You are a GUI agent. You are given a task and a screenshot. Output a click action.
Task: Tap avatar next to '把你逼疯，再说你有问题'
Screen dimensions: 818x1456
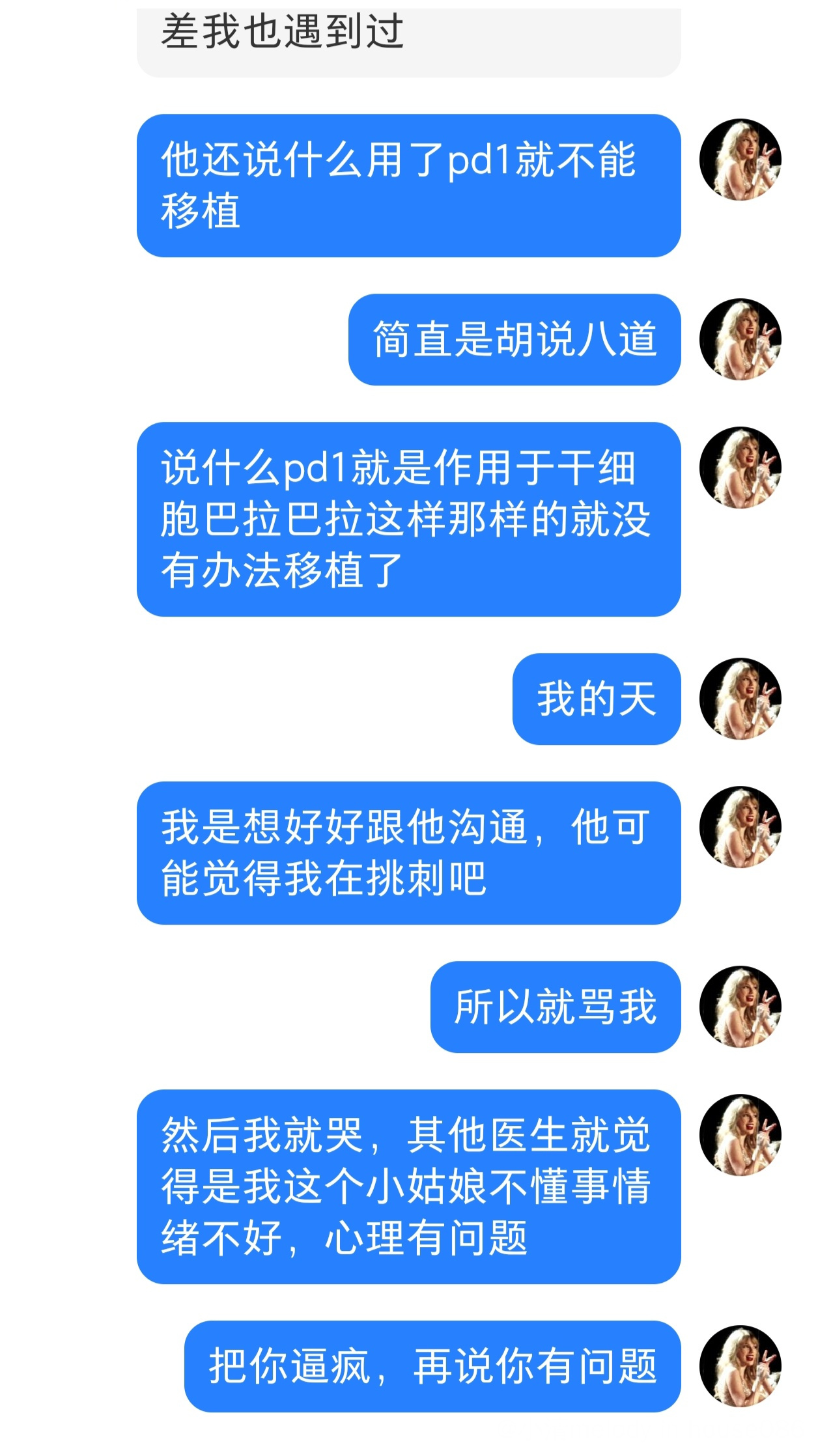(740, 1366)
